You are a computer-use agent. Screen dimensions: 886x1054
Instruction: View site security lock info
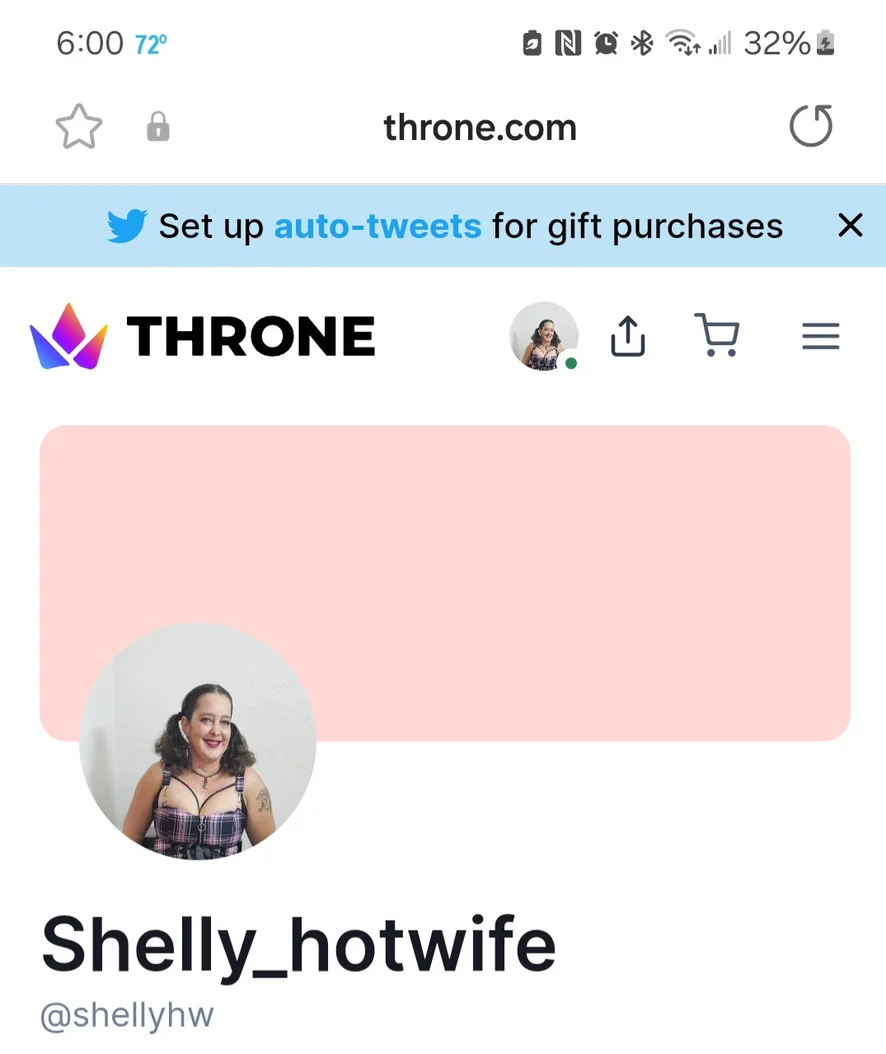coord(158,128)
